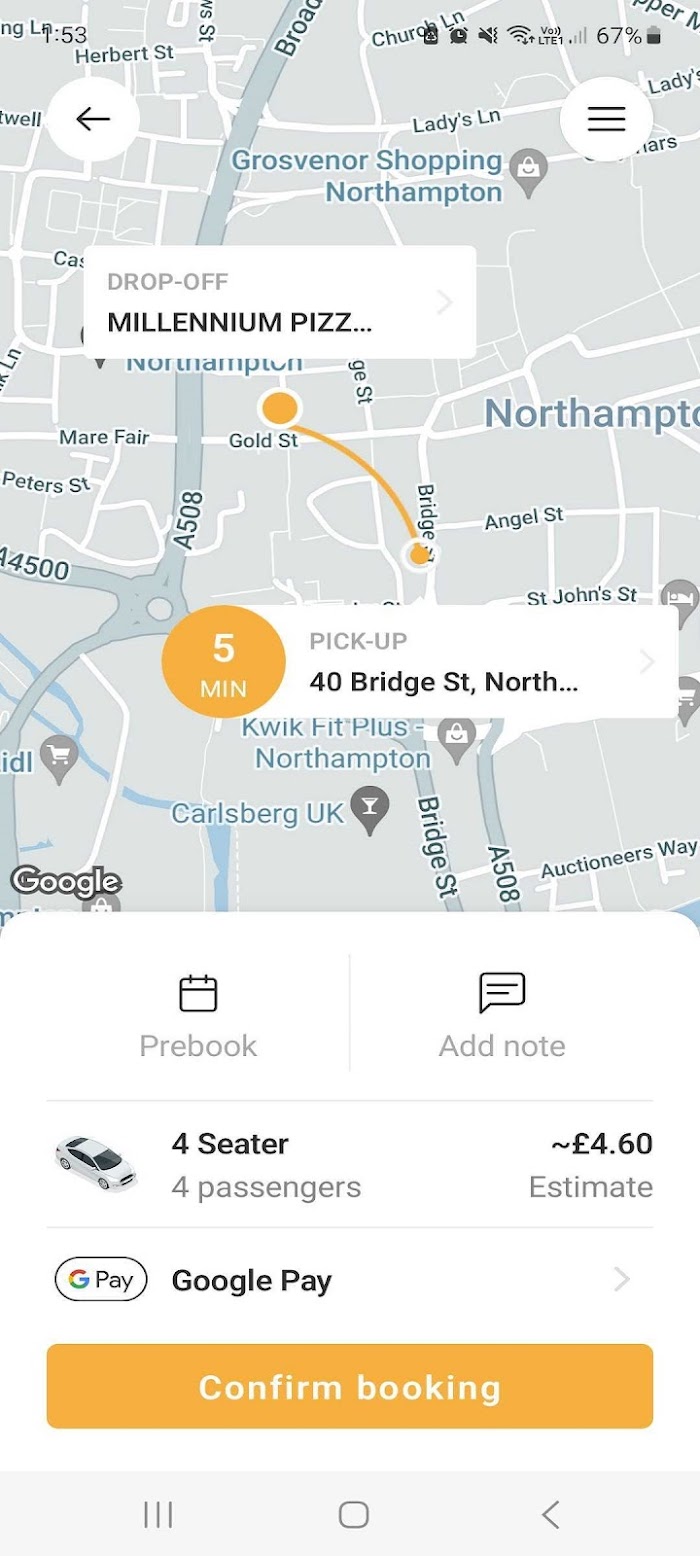The image size is (700, 1556).
Task: Confirm the taxi booking
Action: [350, 1386]
